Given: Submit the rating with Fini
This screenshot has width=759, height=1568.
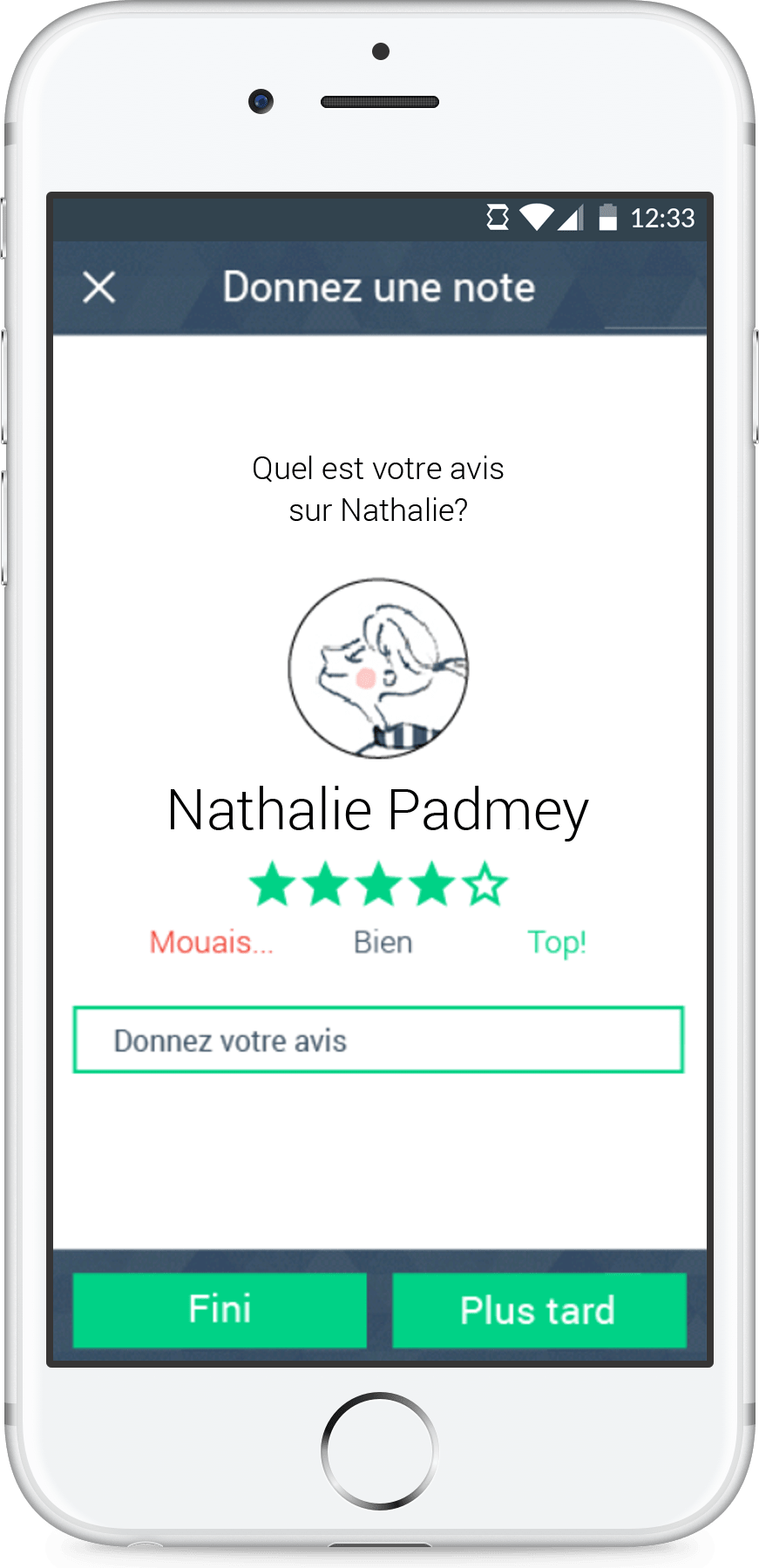Looking at the screenshot, I should coord(220,1310).
